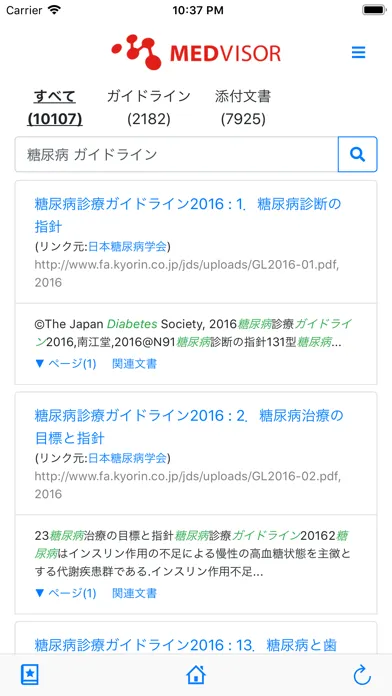Tap the magnifier search button
Screen dimensions: 392x696
(357, 154)
